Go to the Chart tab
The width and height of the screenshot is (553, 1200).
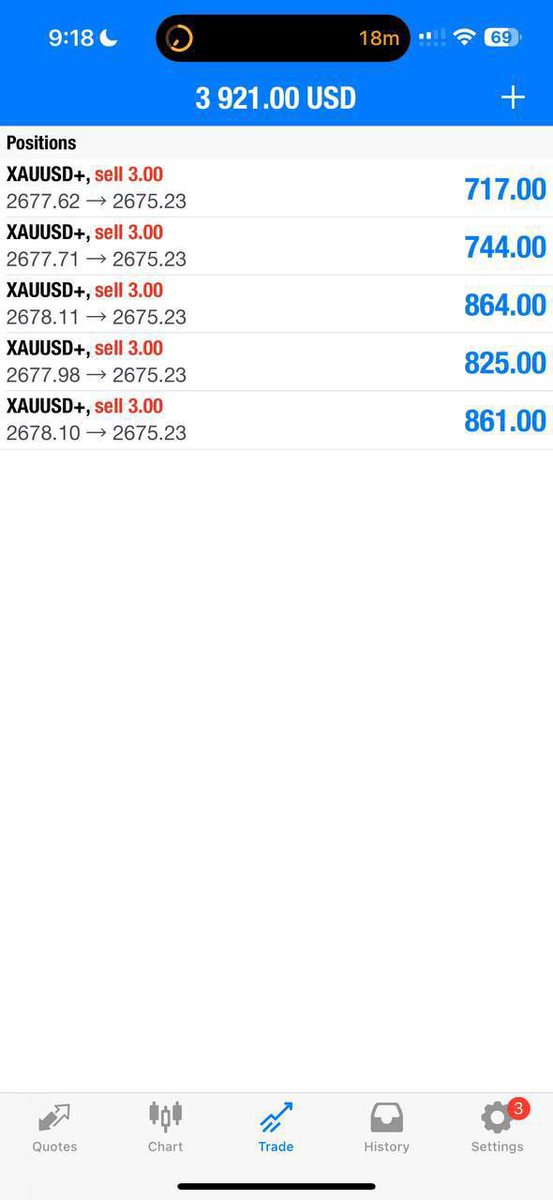pos(165,1128)
